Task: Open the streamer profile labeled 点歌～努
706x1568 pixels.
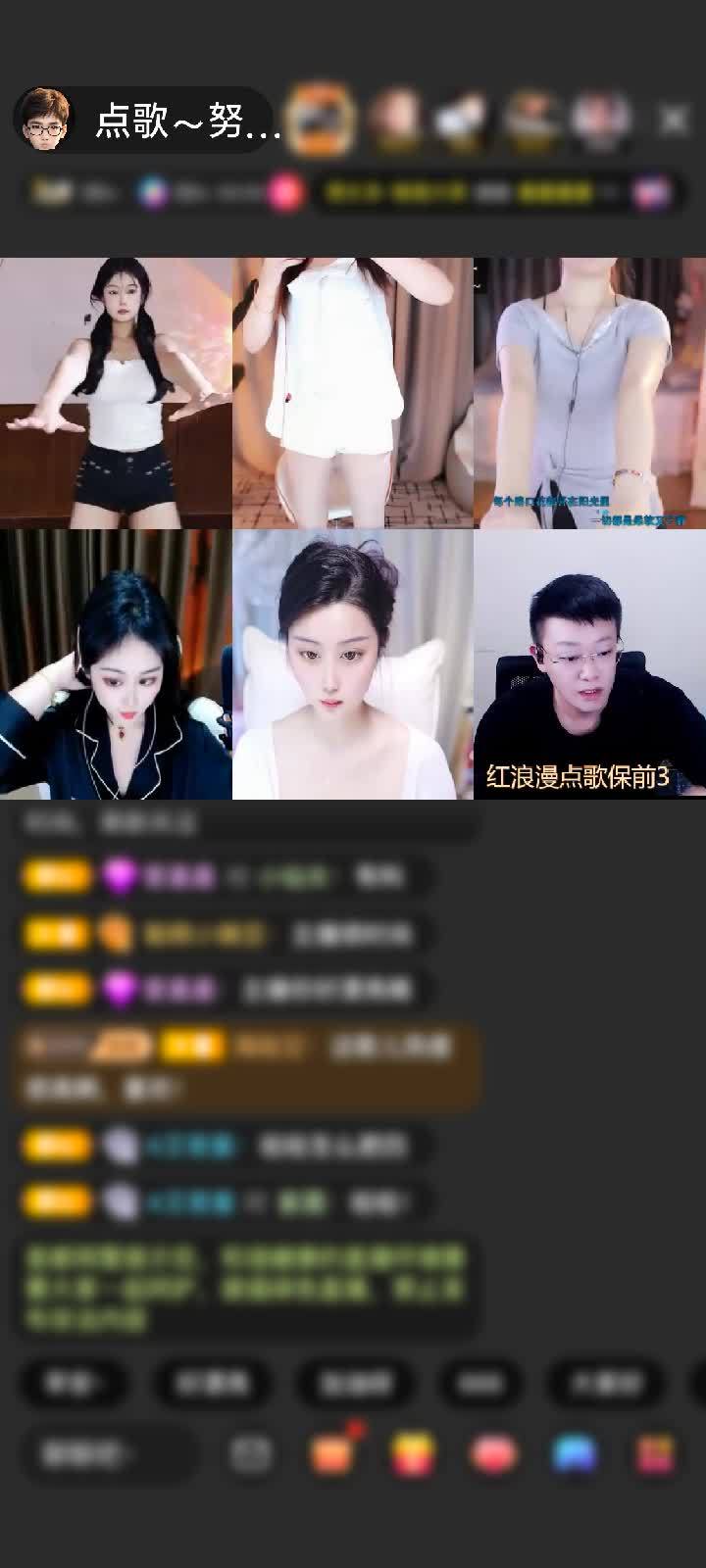Action: coord(147,121)
